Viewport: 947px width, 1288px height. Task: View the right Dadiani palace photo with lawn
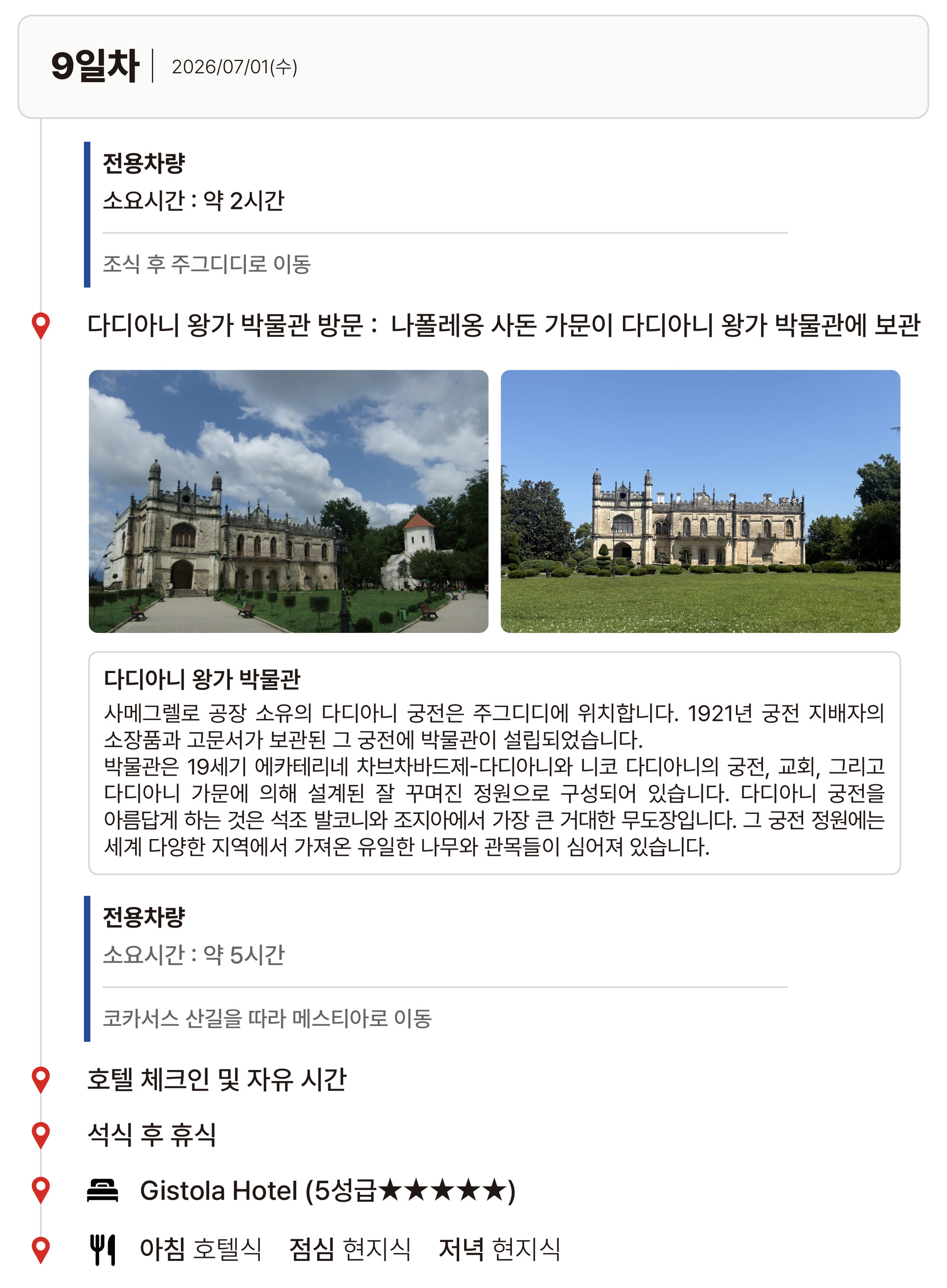[x=700, y=501]
